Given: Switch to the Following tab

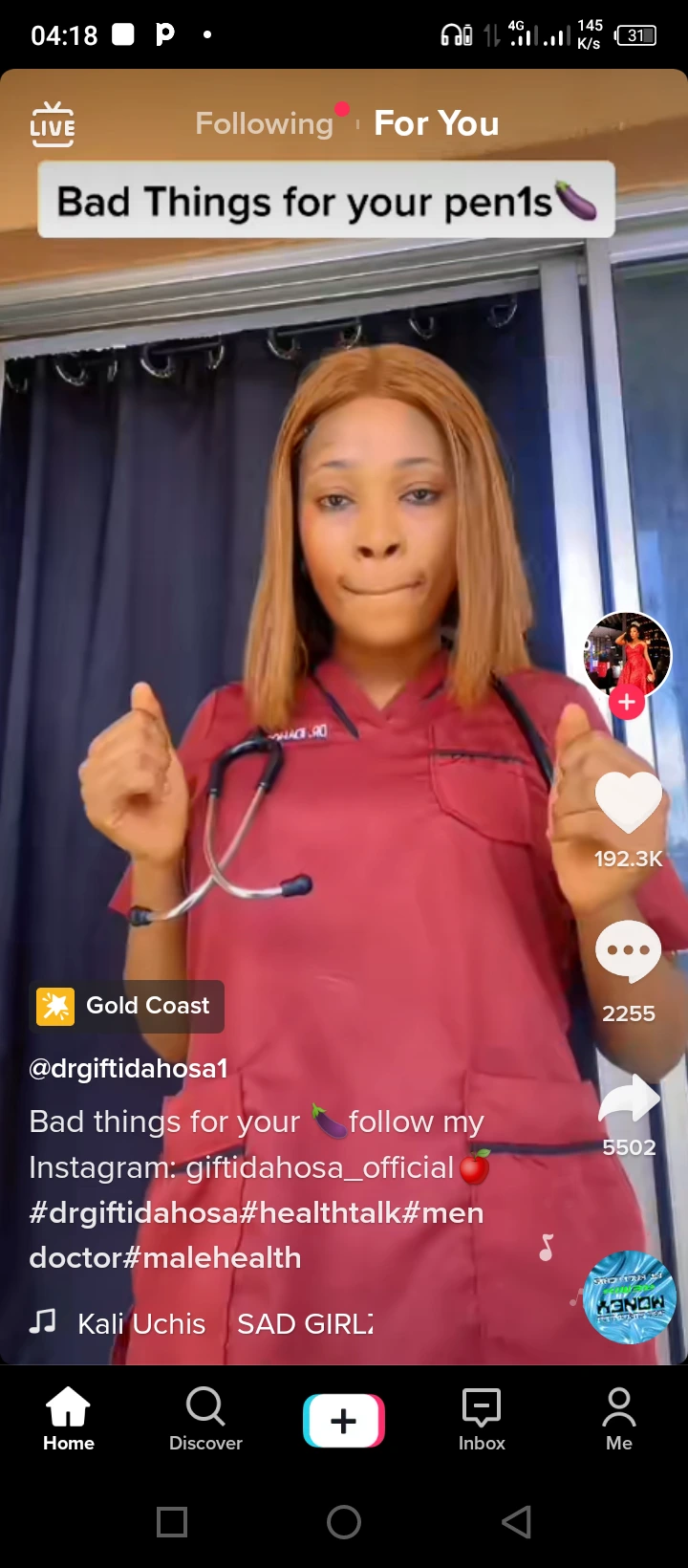Looking at the screenshot, I should click(264, 123).
